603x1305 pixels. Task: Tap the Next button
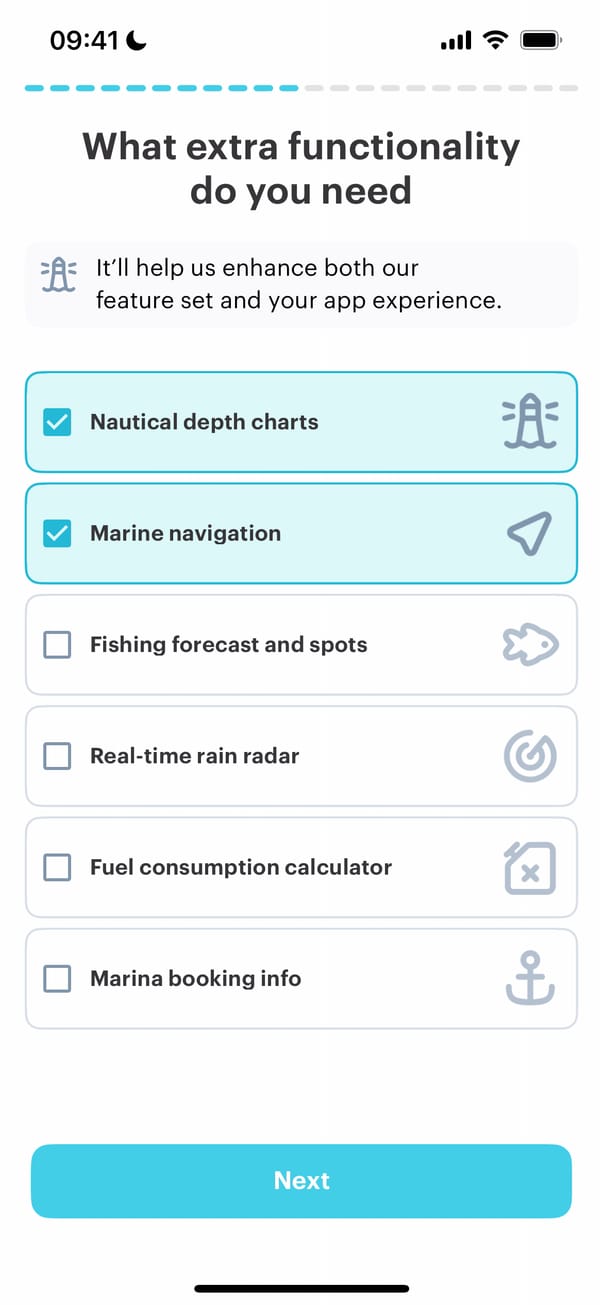301,1181
